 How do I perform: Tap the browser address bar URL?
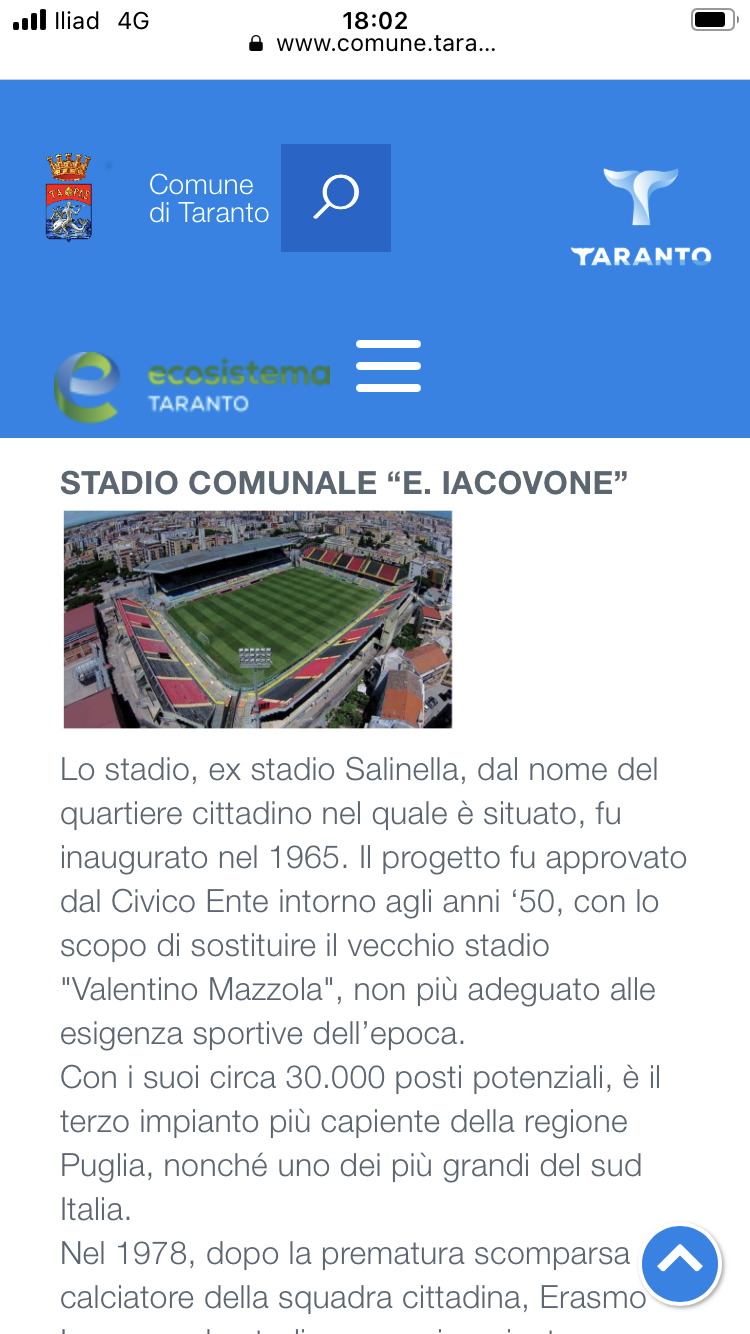[385, 43]
